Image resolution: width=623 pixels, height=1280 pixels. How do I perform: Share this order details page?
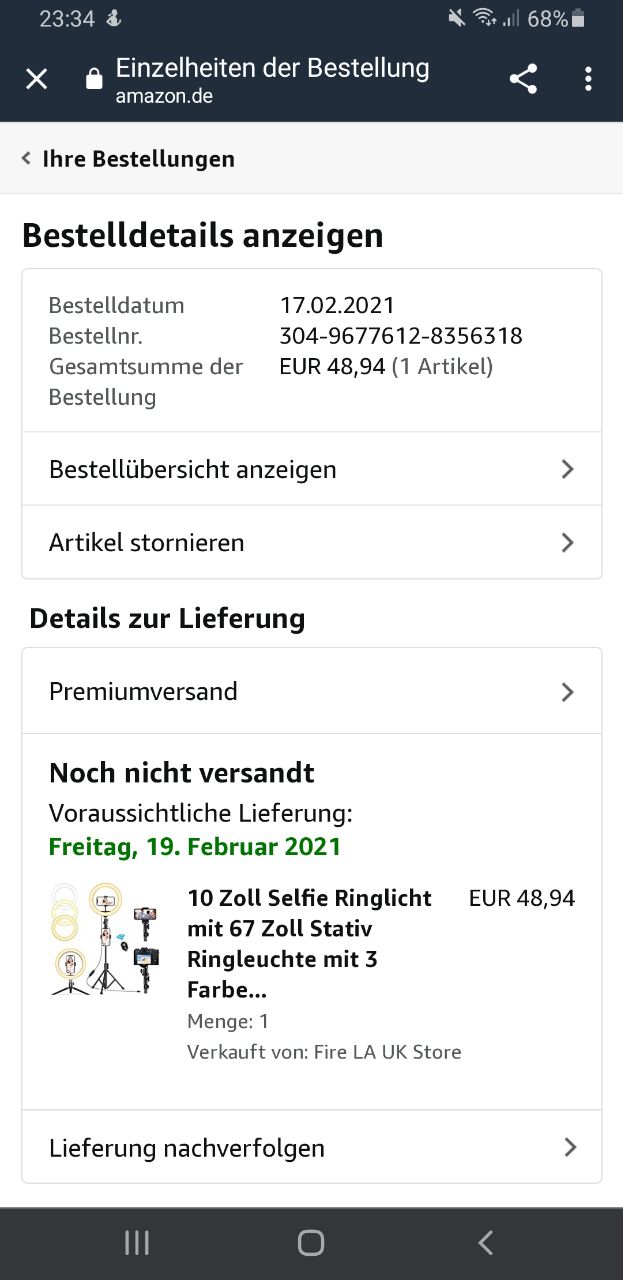(523, 79)
